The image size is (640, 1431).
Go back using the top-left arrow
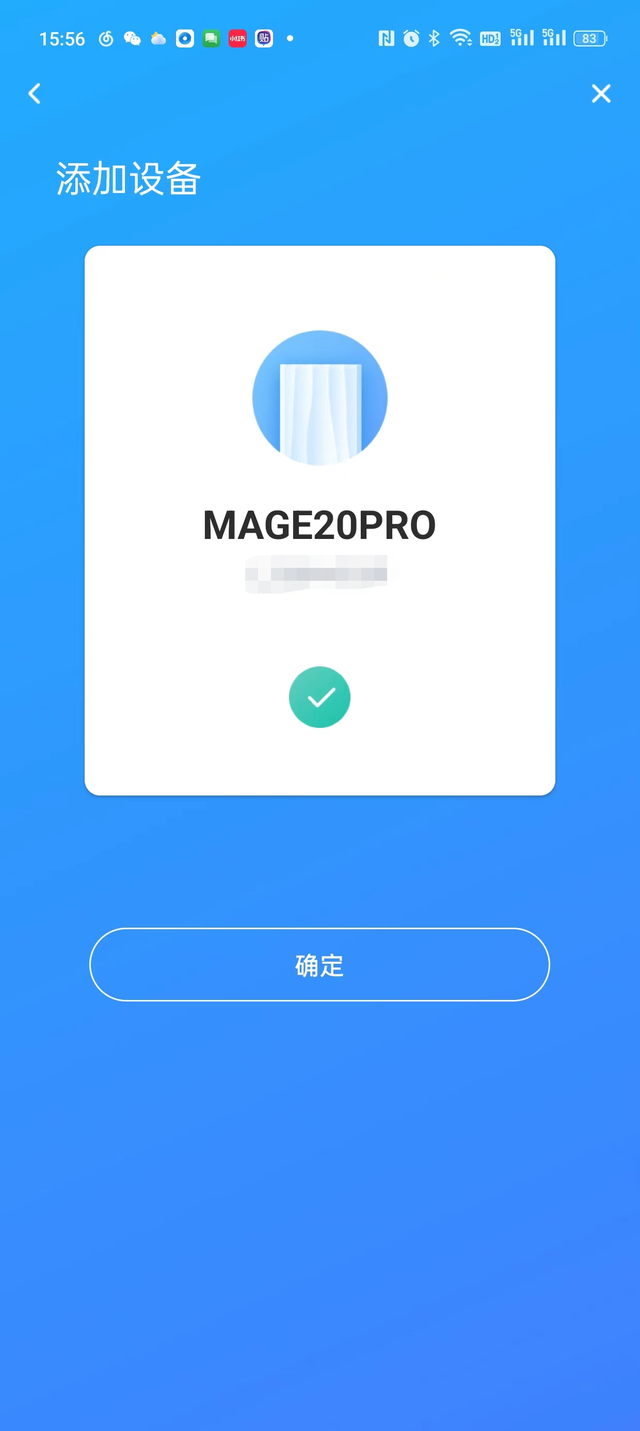[34, 94]
